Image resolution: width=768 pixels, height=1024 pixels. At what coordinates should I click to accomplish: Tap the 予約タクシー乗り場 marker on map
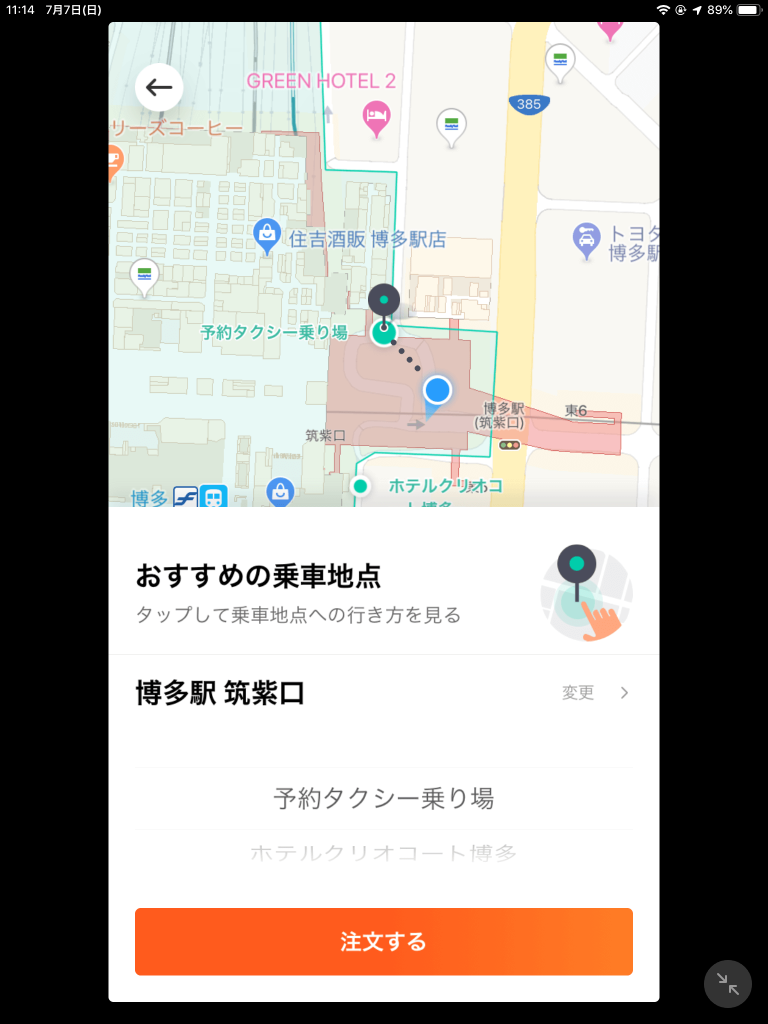click(384, 332)
